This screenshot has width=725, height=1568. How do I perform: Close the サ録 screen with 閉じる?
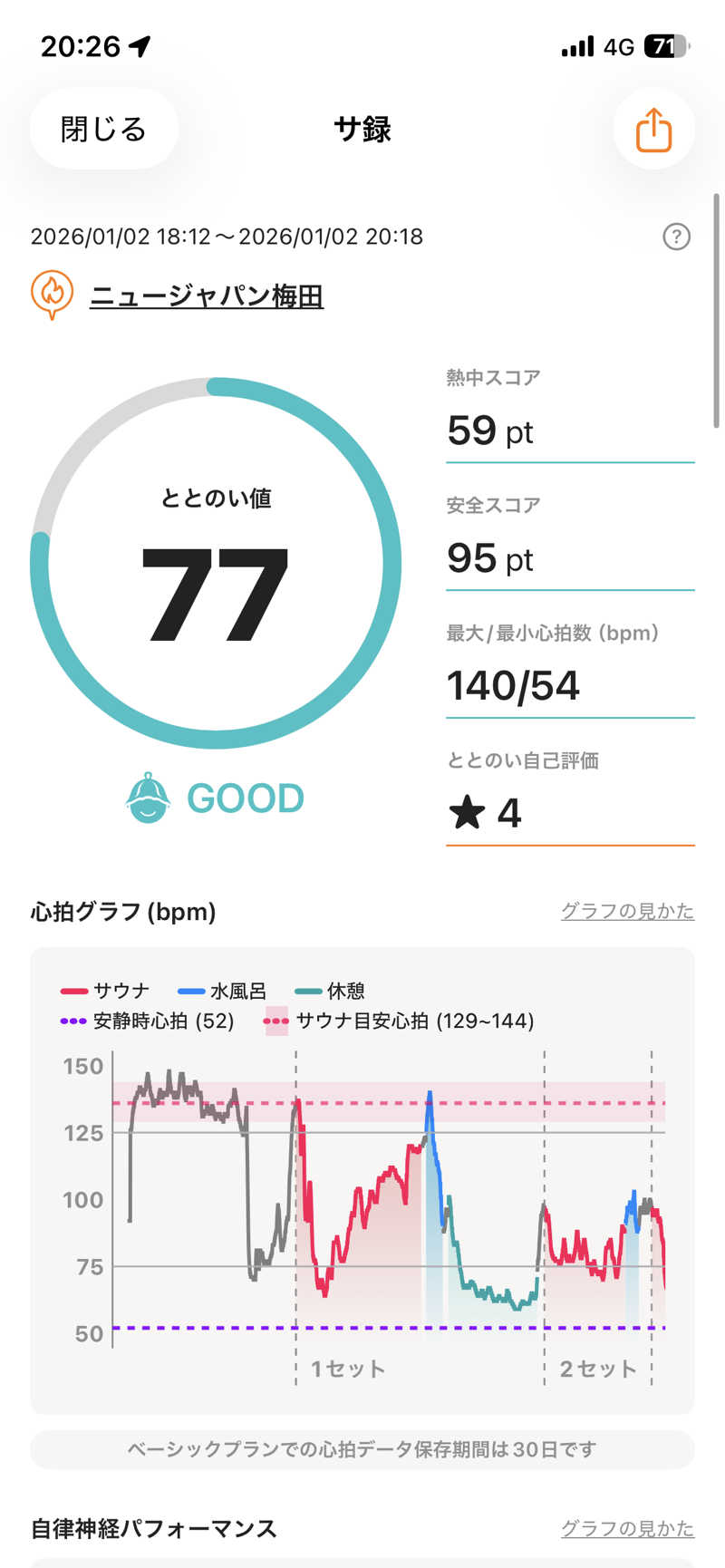coord(103,130)
